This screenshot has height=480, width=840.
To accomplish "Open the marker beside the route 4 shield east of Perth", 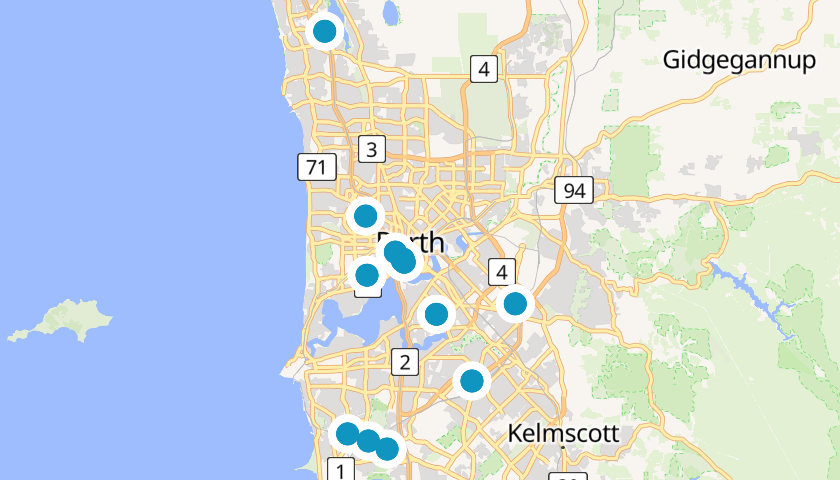I will (515, 303).
